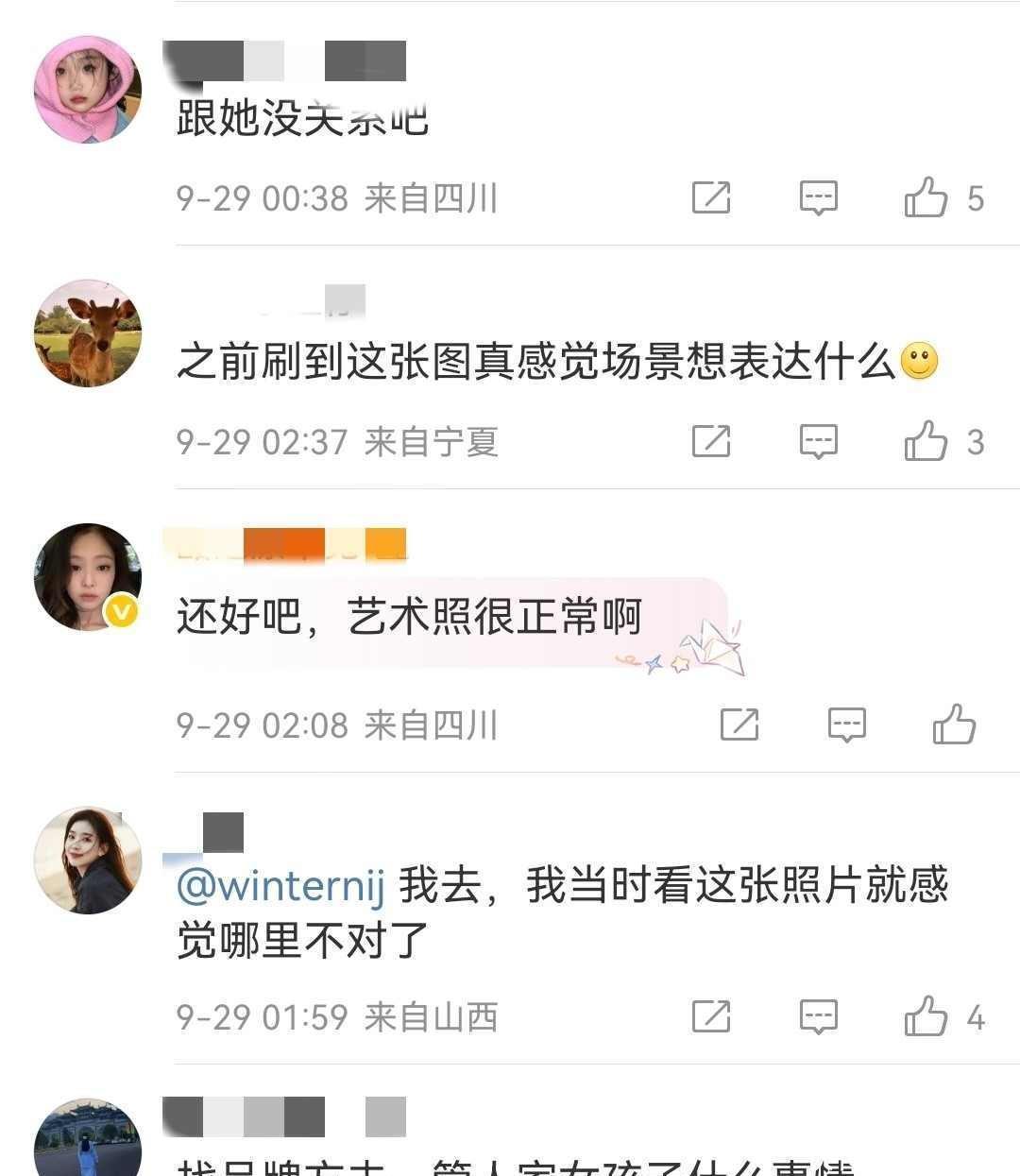Image resolution: width=1020 pixels, height=1176 pixels.
Task: Reply to the comment posted from 山西
Action: (x=818, y=1016)
